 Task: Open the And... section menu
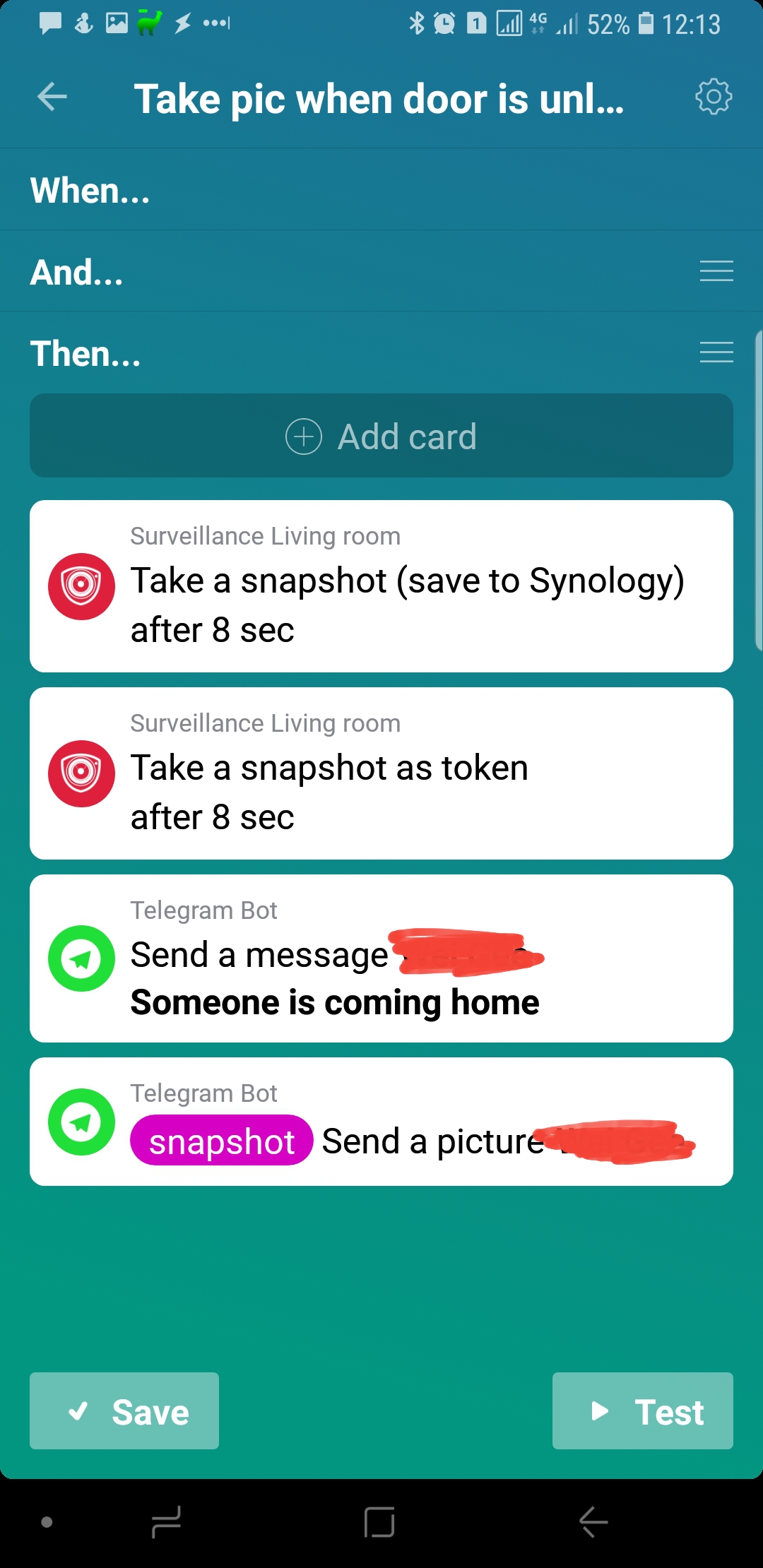pos(716,271)
